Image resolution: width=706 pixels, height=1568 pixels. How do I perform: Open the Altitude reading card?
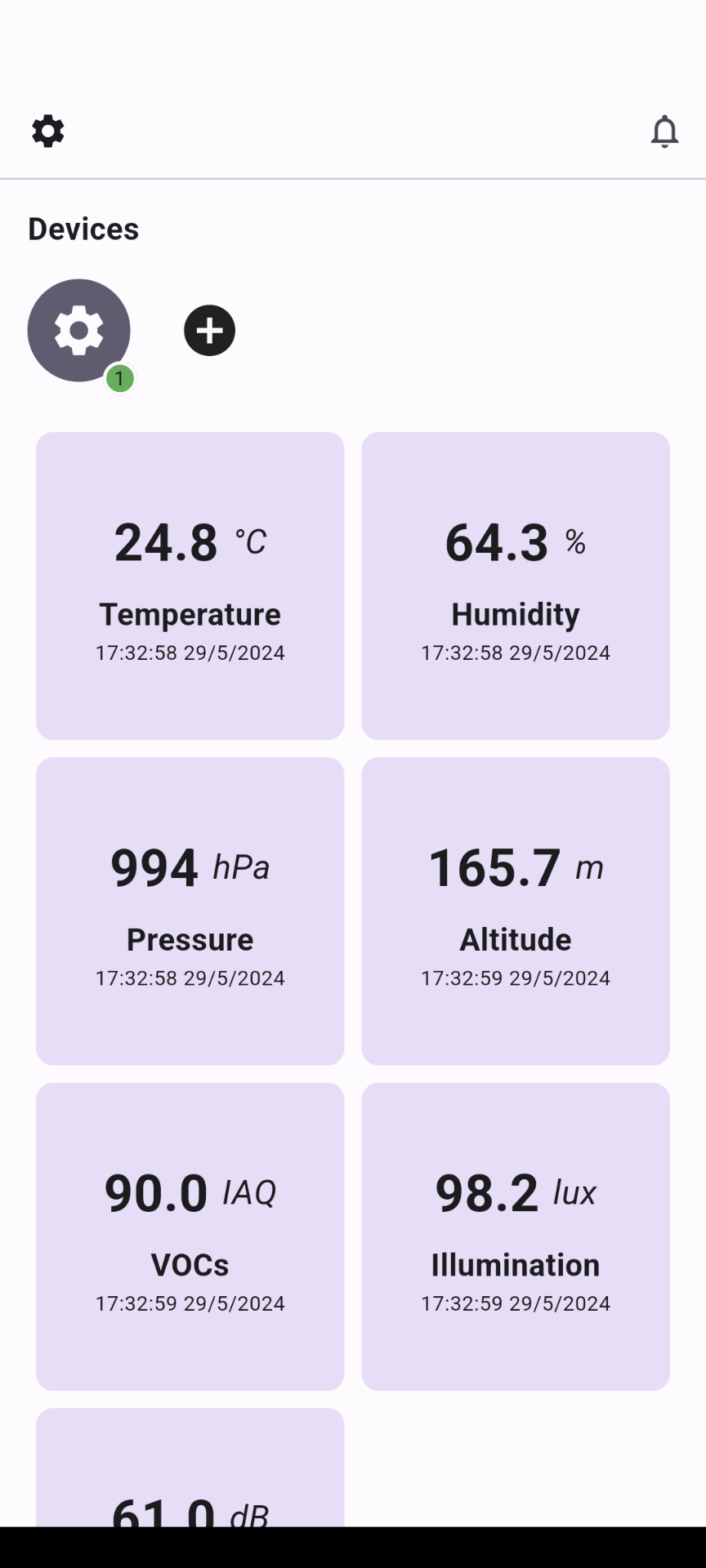coord(515,910)
